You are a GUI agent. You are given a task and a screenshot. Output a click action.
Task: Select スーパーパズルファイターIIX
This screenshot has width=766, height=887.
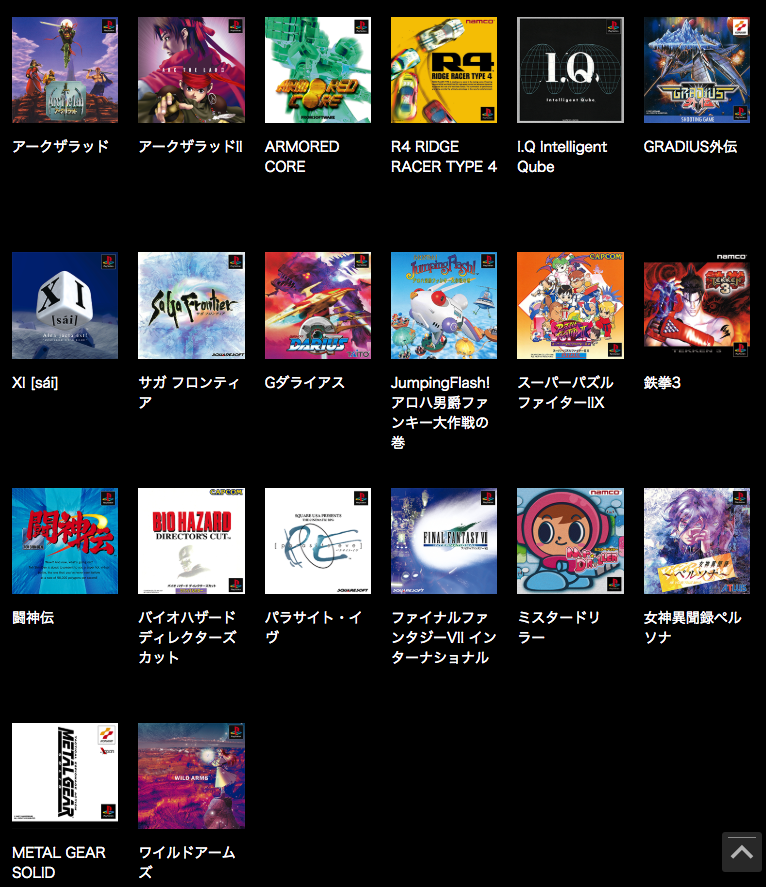(x=570, y=305)
